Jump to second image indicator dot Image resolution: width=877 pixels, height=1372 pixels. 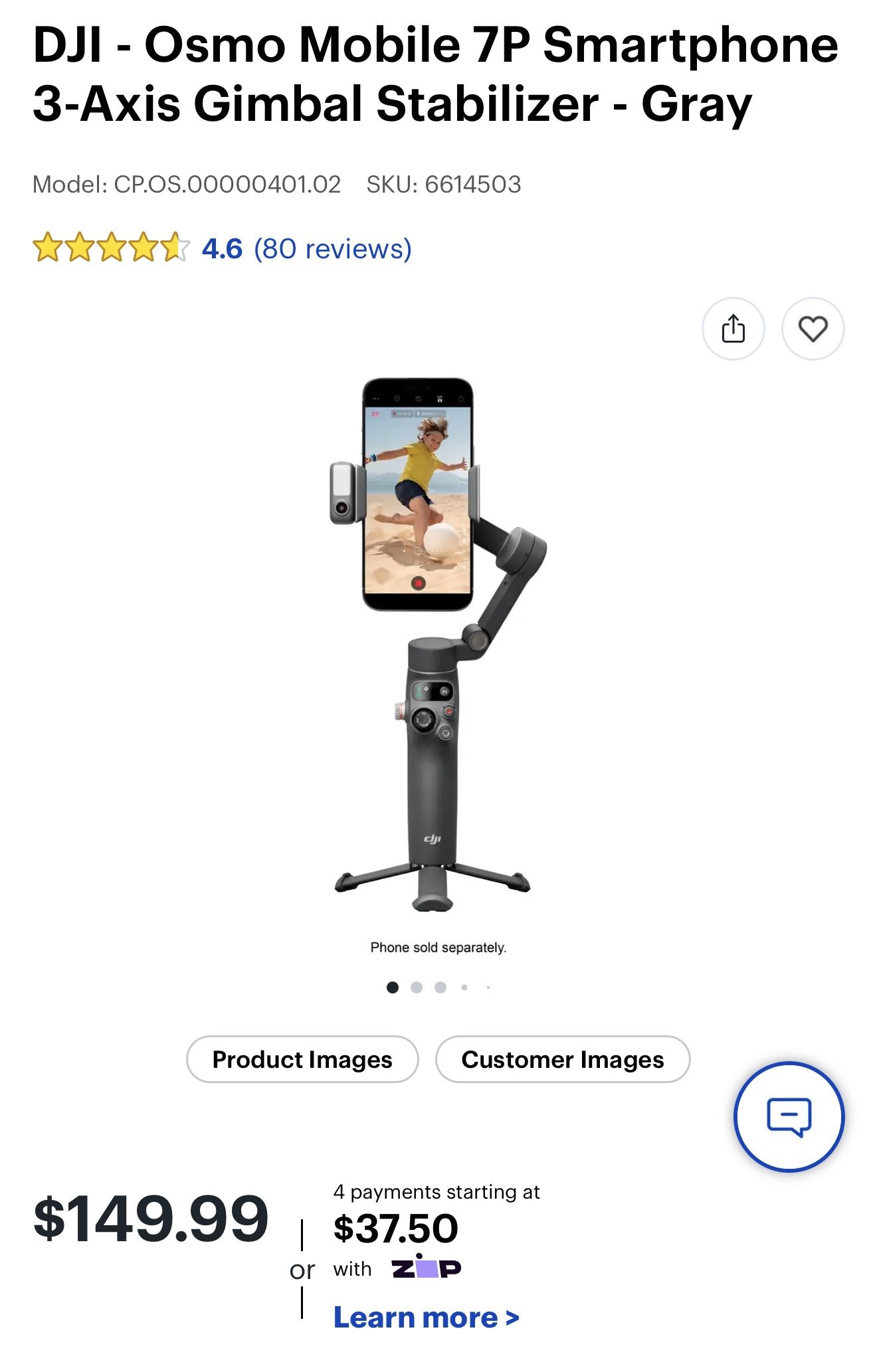click(x=417, y=987)
